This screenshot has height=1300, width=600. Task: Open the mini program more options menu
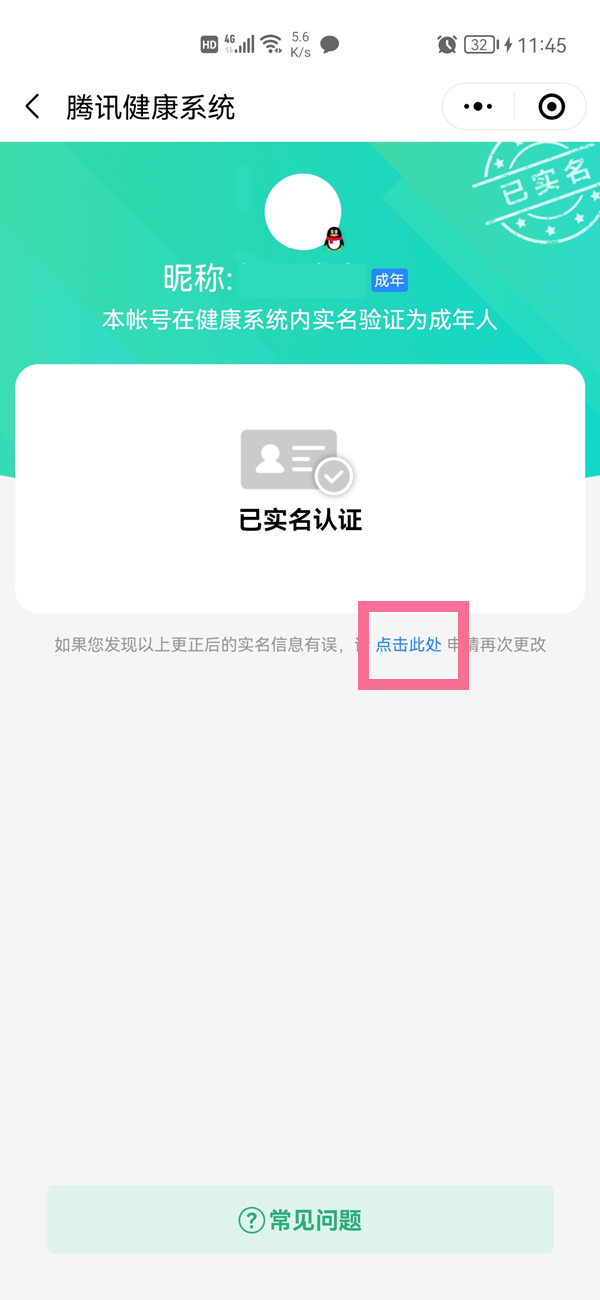(479, 107)
